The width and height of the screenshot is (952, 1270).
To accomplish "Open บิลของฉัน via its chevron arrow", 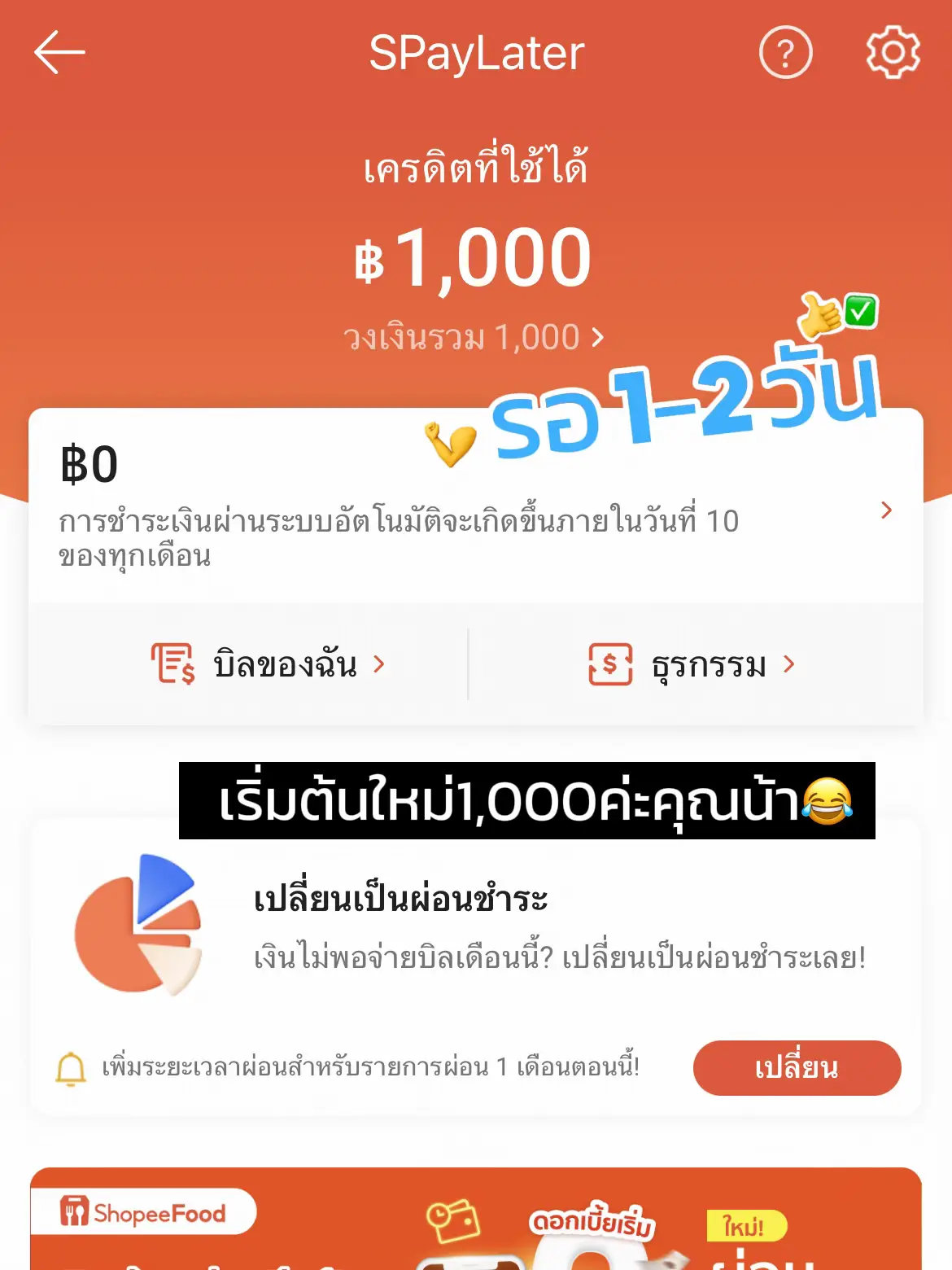I will point(378,664).
